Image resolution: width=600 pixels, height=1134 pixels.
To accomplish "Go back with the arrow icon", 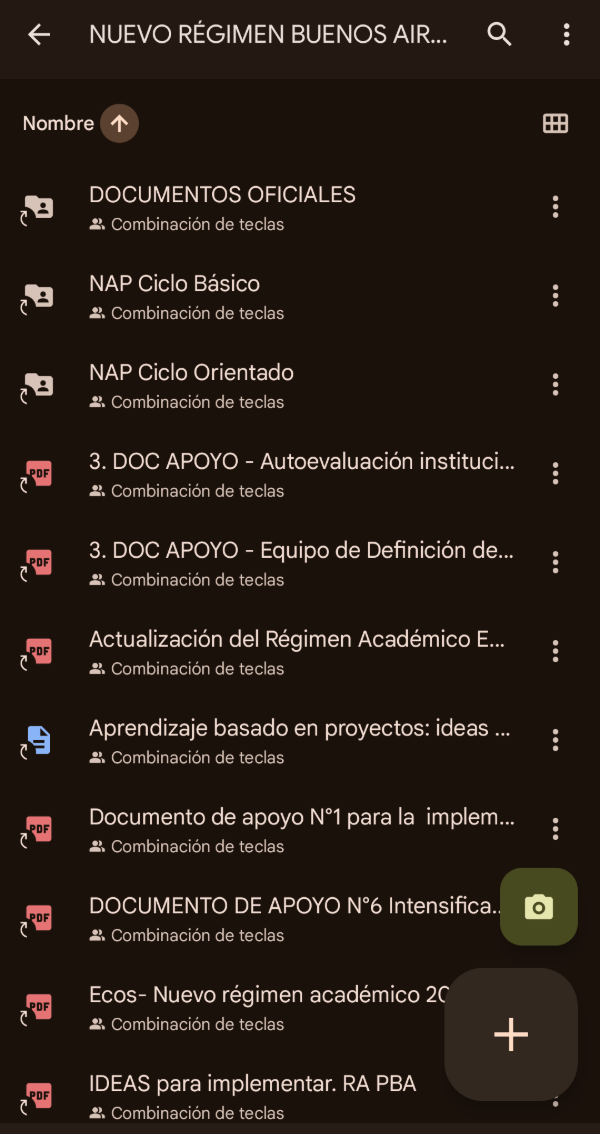I will coord(39,35).
